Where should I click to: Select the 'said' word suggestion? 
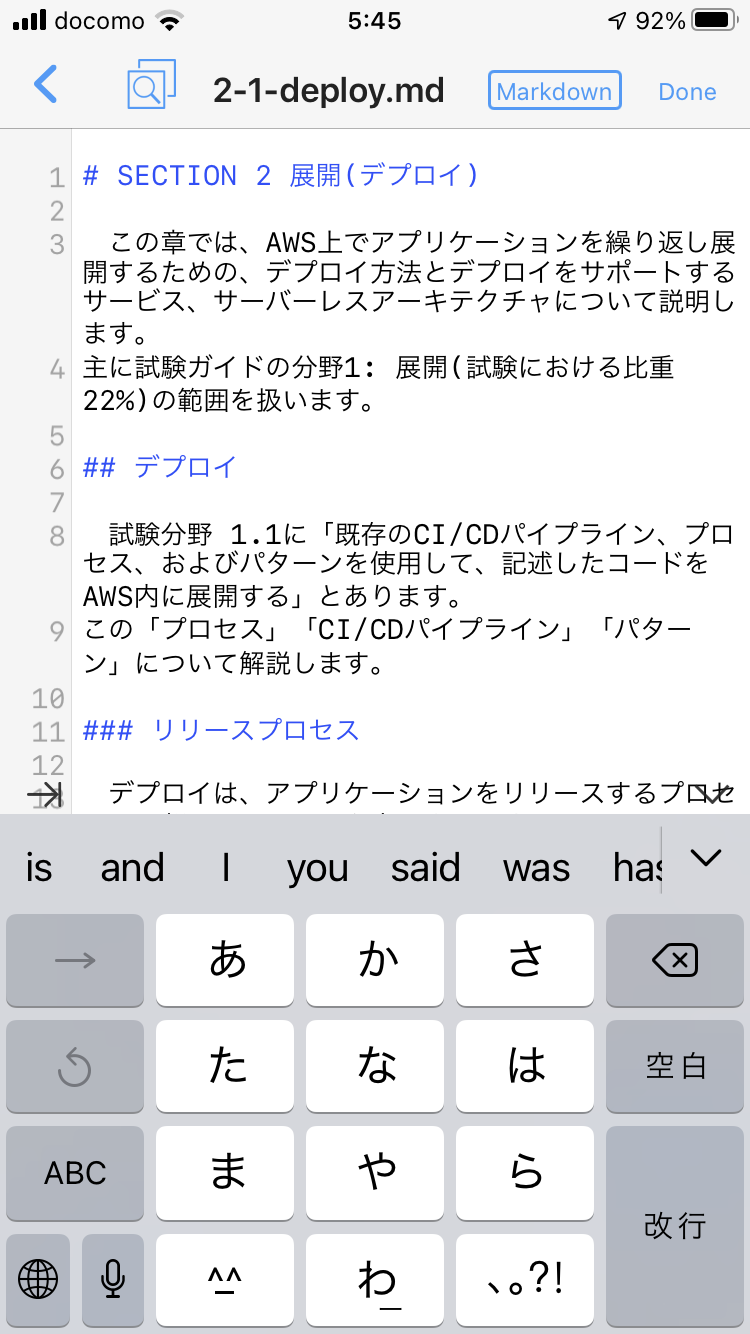pos(425,867)
